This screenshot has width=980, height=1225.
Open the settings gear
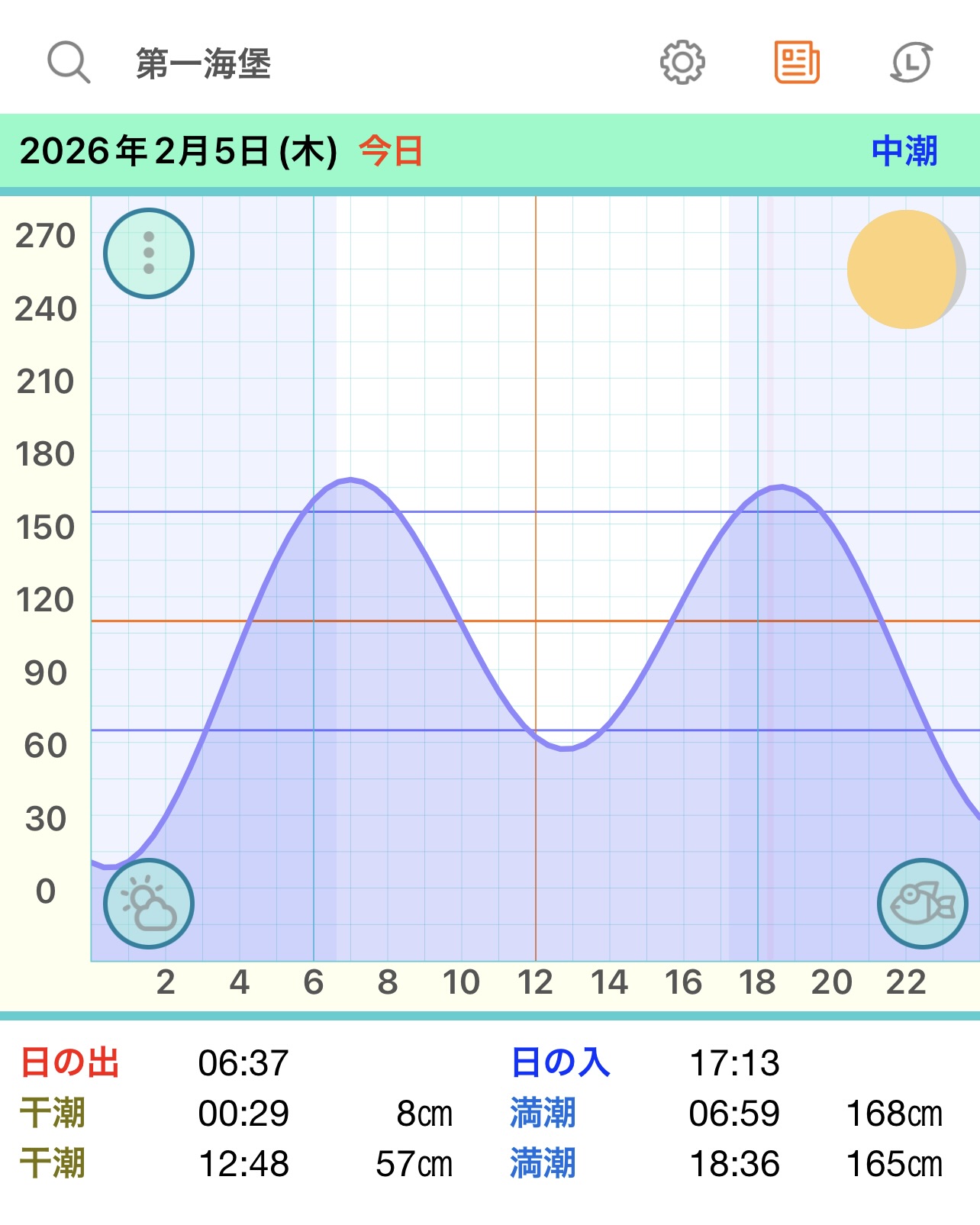pos(682,63)
